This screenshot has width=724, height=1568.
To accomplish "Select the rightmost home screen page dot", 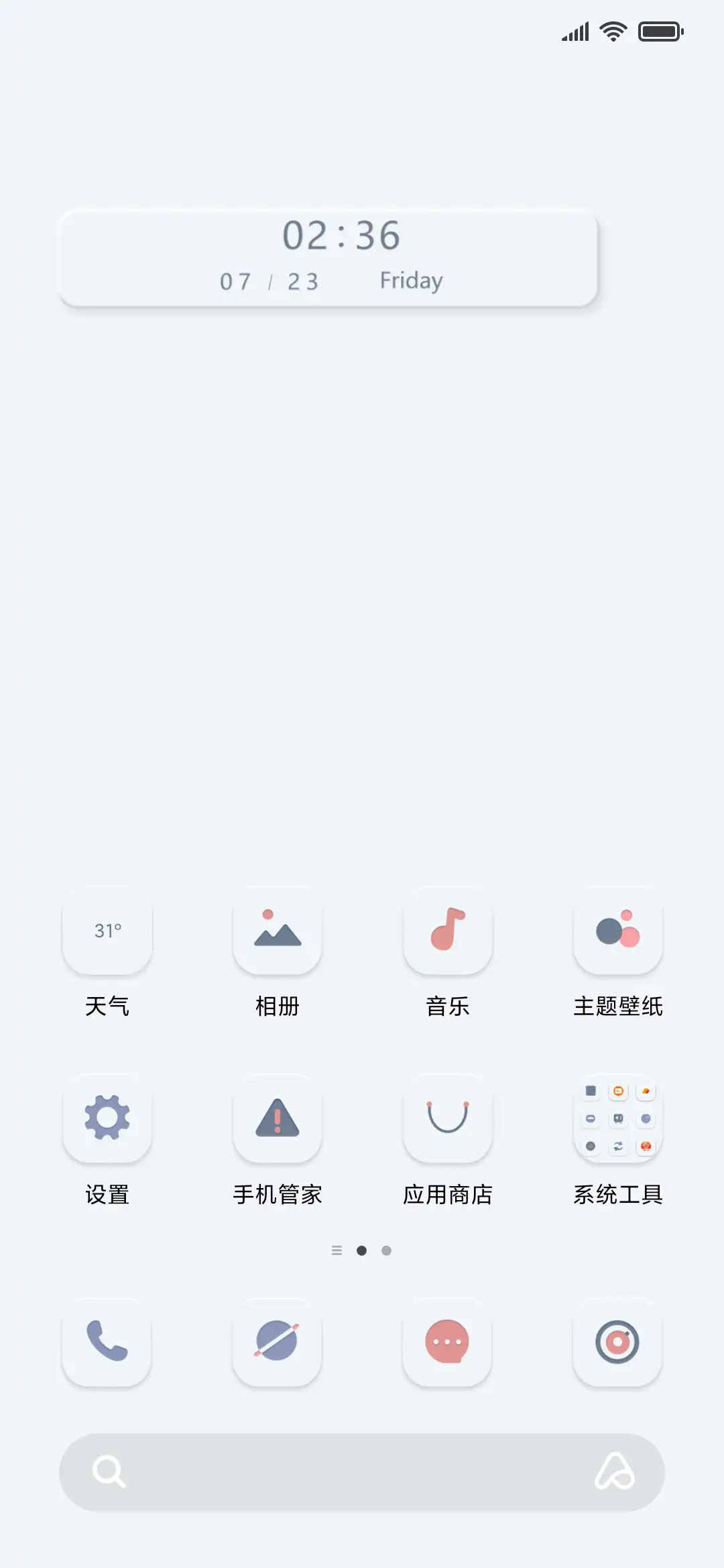I will click(x=387, y=1250).
